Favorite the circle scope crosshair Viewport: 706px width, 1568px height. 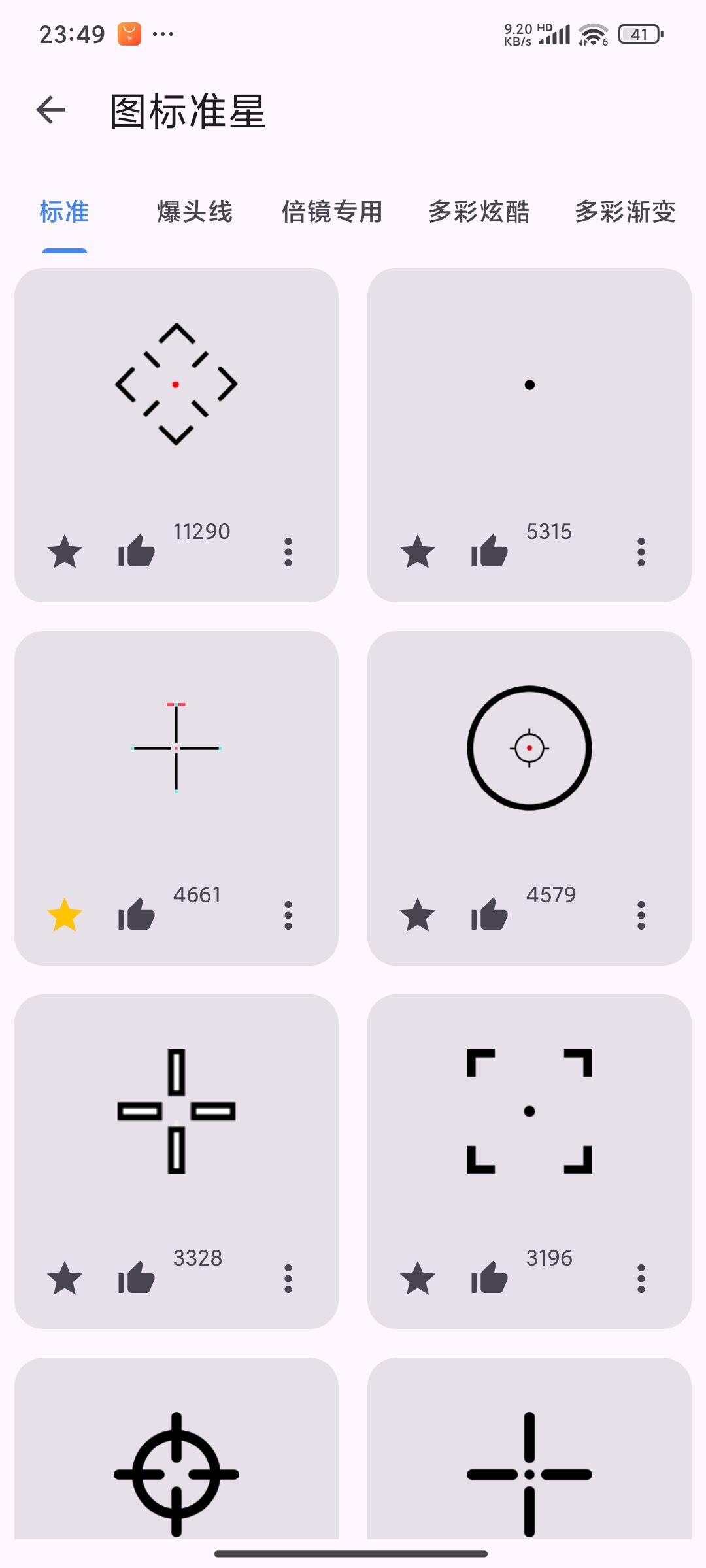tap(418, 917)
